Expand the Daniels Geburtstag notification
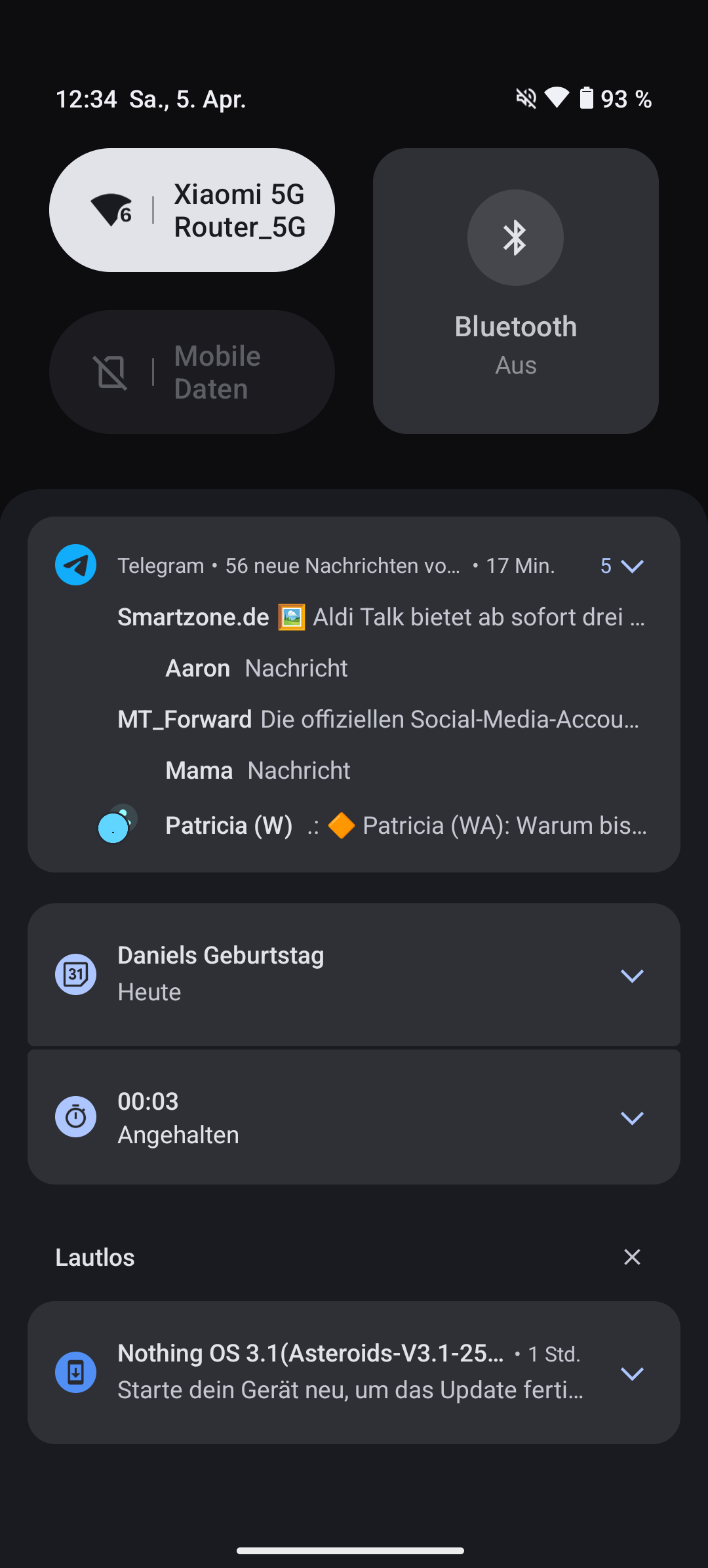The width and height of the screenshot is (708, 1568). click(x=632, y=975)
